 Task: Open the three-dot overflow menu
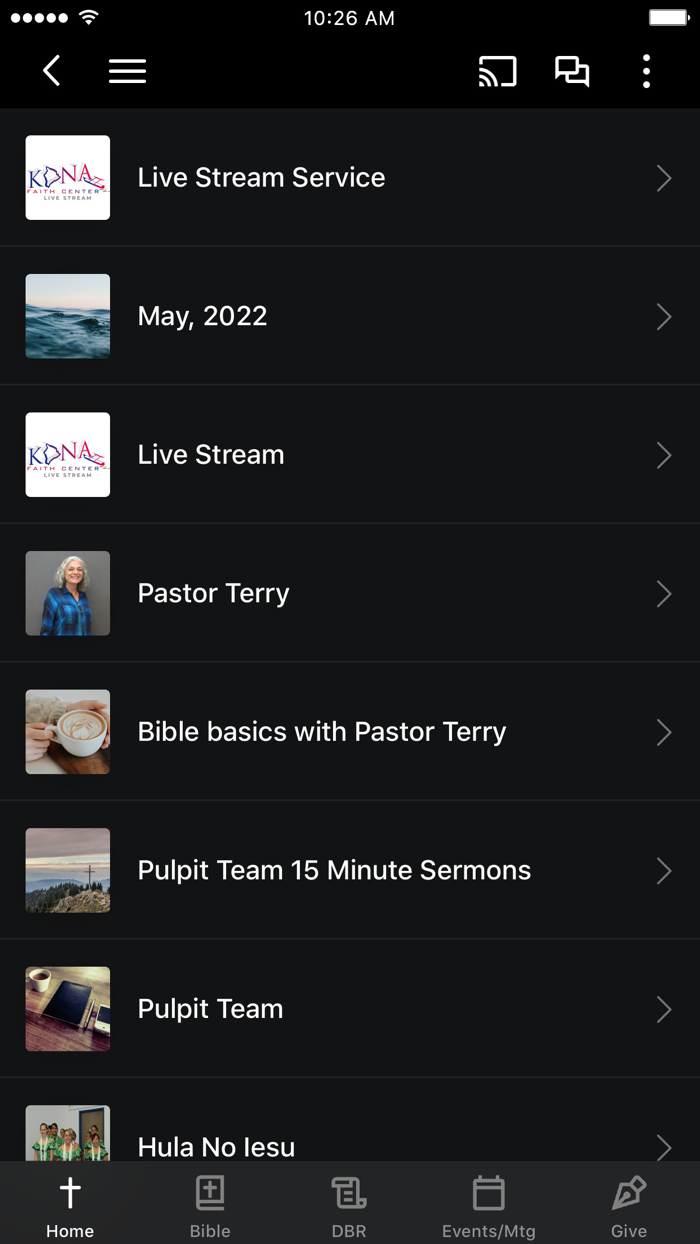click(x=646, y=71)
